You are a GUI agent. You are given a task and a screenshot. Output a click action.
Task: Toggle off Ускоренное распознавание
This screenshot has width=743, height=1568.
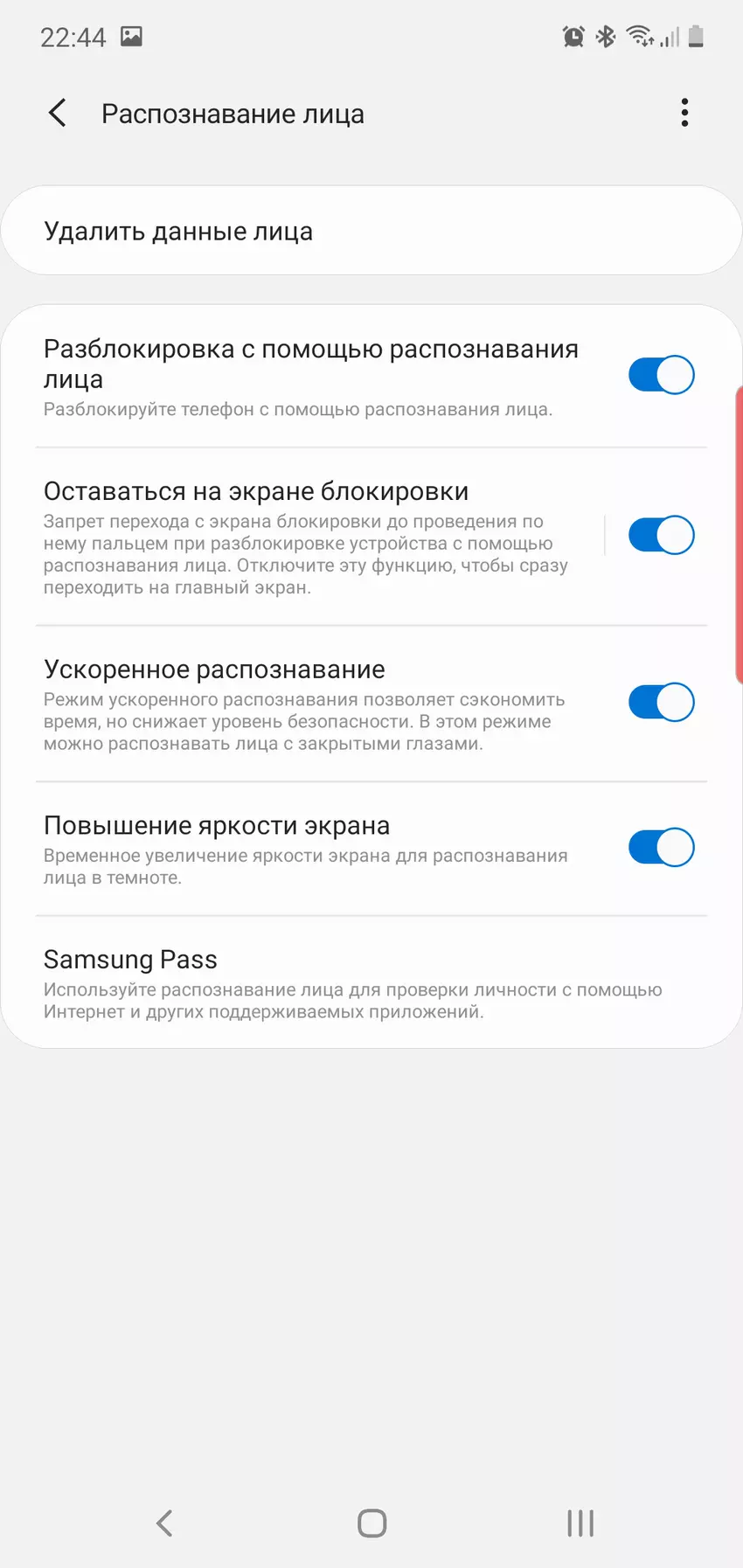[x=661, y=702]
